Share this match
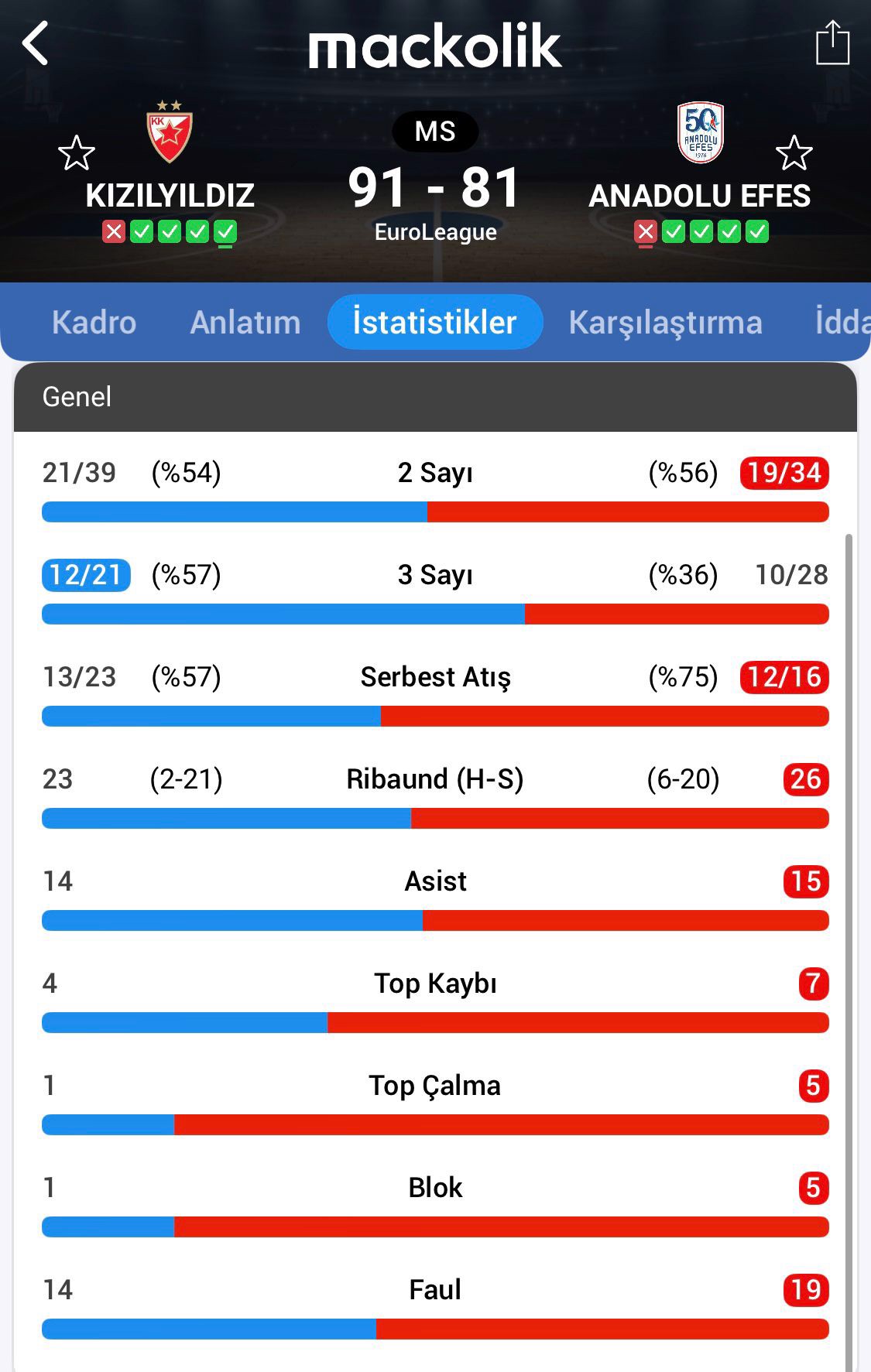The width and height of the screenshot is (871, 1372). pyautogui.click(x=832, y=43)
